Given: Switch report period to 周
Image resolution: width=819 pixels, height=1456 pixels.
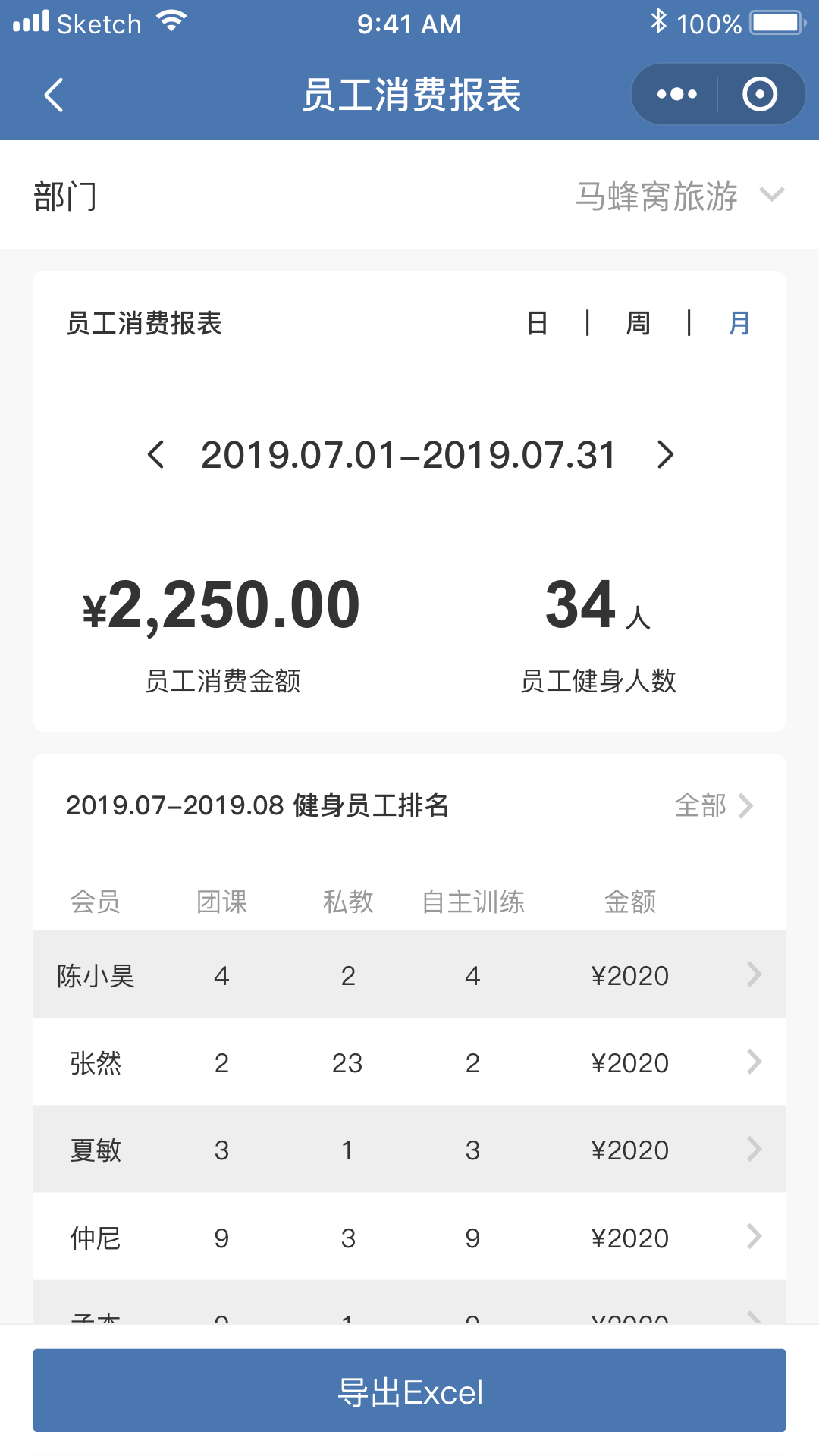Looking at the screenshot, I should (638, 324).
